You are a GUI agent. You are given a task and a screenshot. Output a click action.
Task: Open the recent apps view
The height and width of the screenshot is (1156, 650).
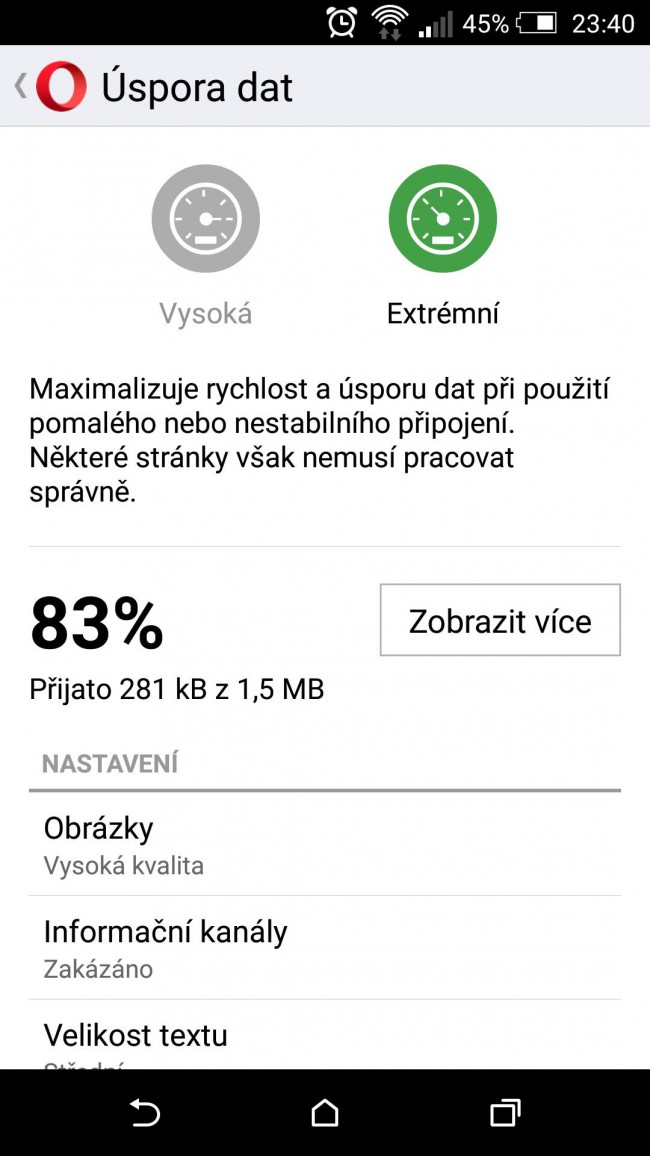[x=506, y=1113]
